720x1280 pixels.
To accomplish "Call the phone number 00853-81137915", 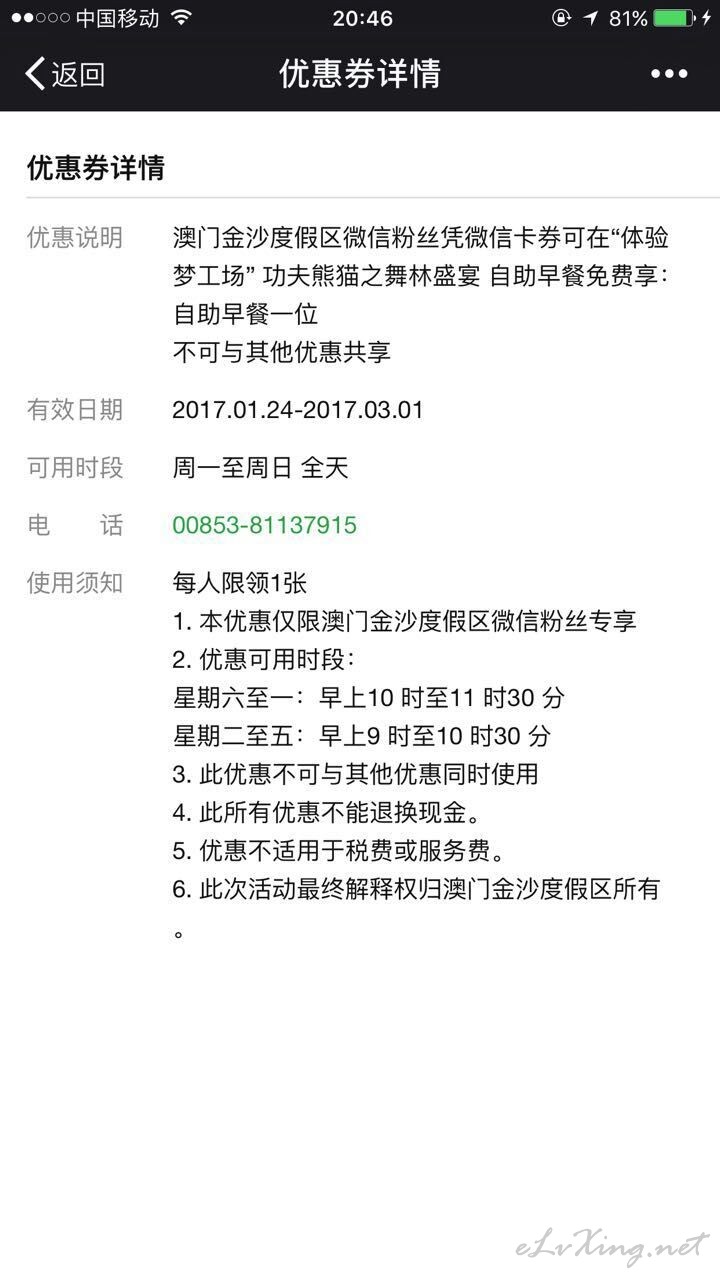I will pos(264,525).
